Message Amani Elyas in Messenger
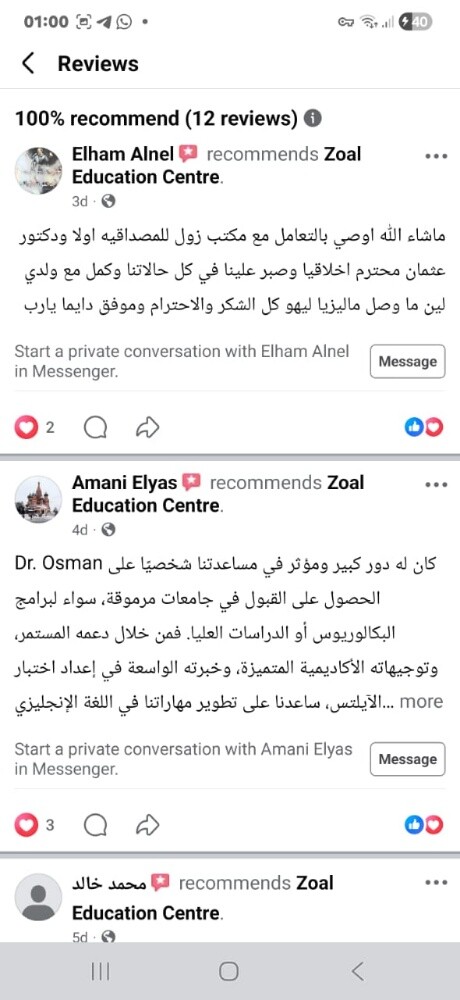The width and height of the screenshot is (460, 1000). 408,759
